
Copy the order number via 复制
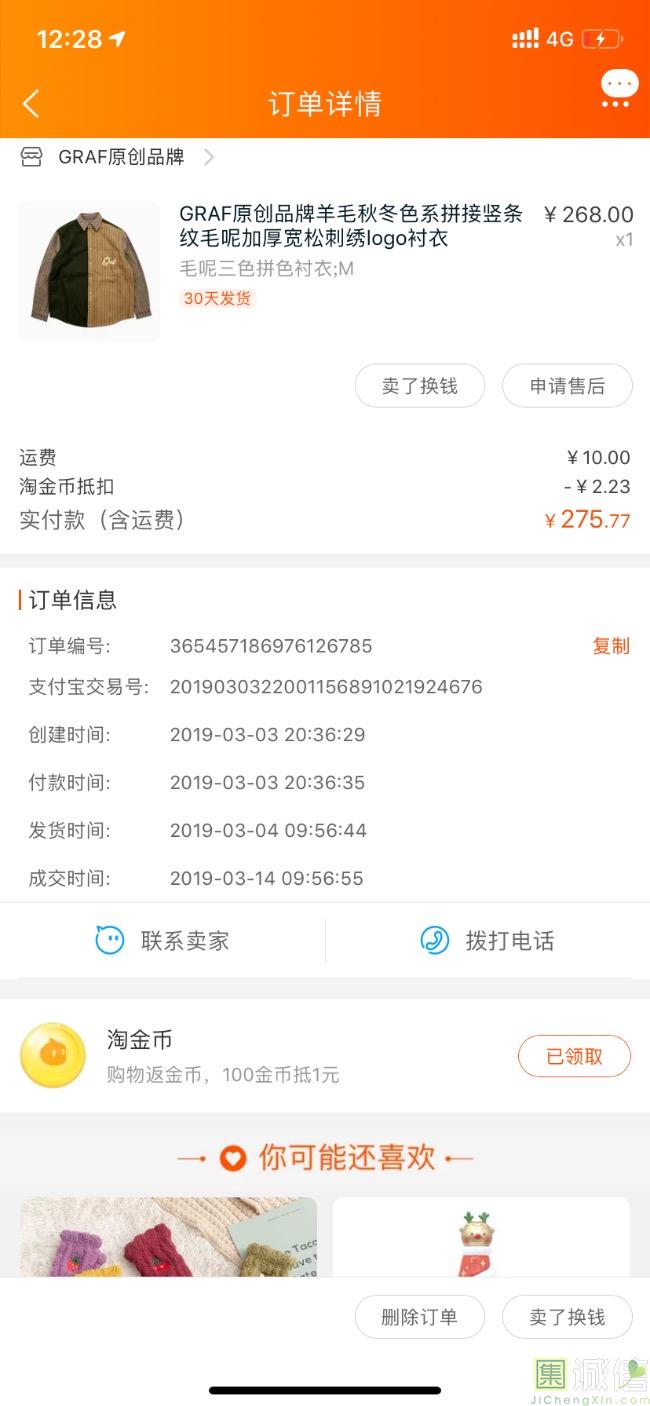pos(611,646)
